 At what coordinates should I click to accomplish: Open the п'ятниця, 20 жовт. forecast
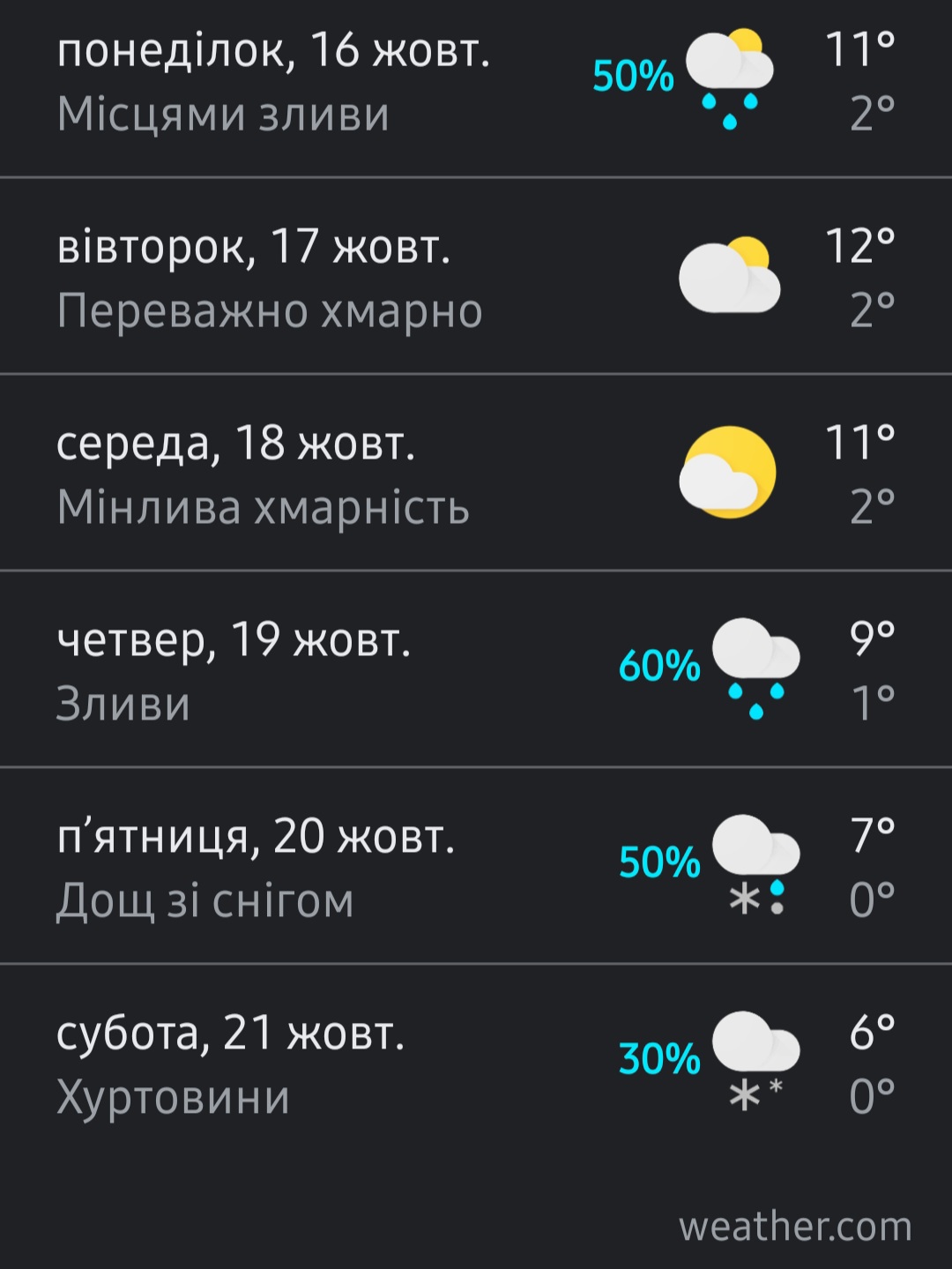pyautogui.click(x=476, y=867)
